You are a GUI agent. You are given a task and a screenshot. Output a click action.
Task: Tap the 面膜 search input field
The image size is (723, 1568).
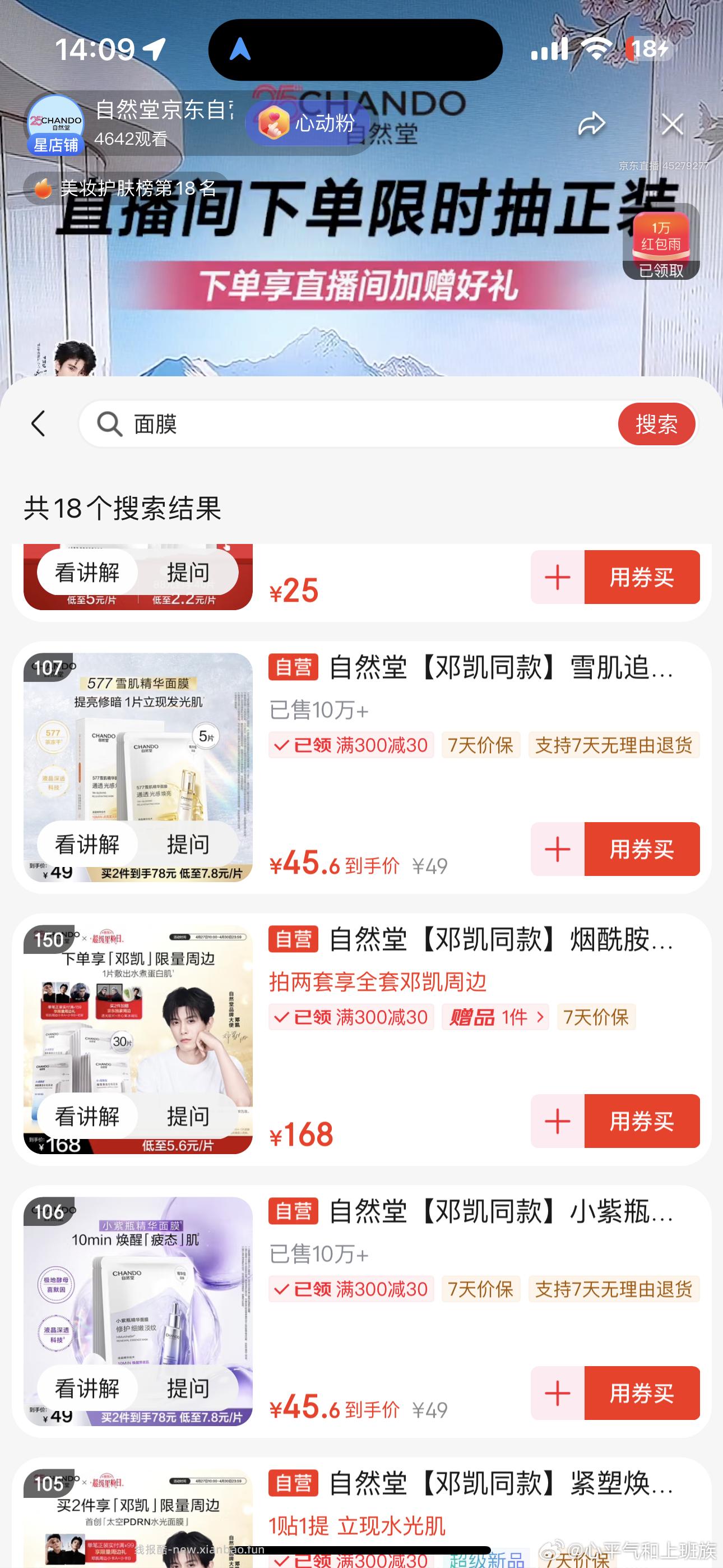point(304,423)
